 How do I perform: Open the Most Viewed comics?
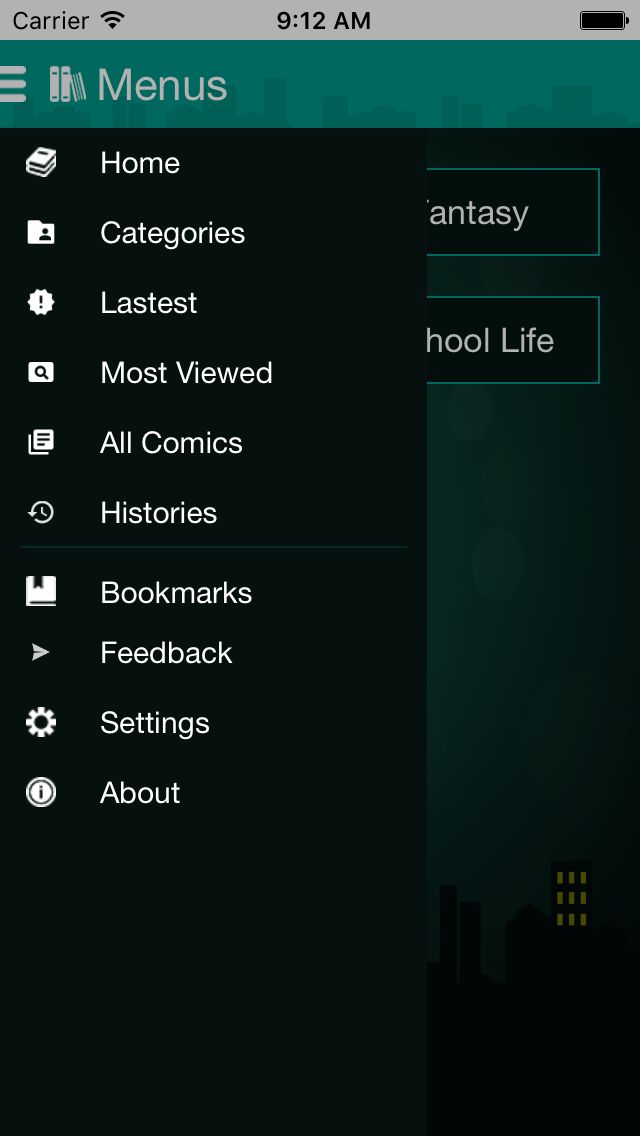pos(186,373)
